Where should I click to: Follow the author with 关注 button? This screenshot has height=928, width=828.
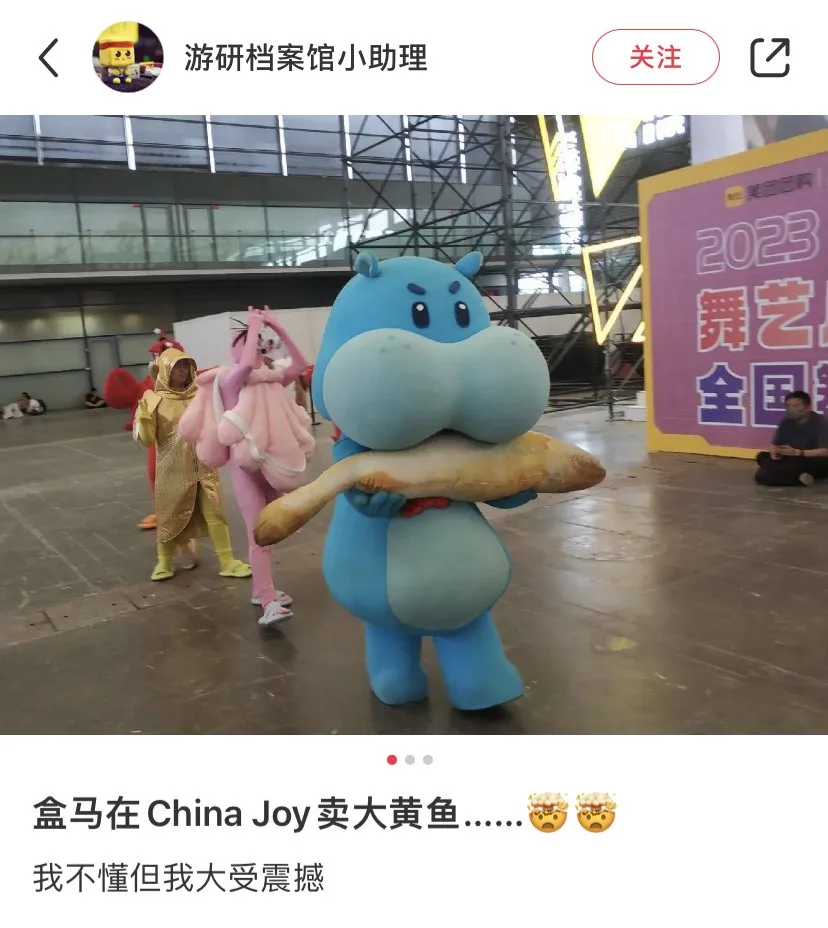655,57
